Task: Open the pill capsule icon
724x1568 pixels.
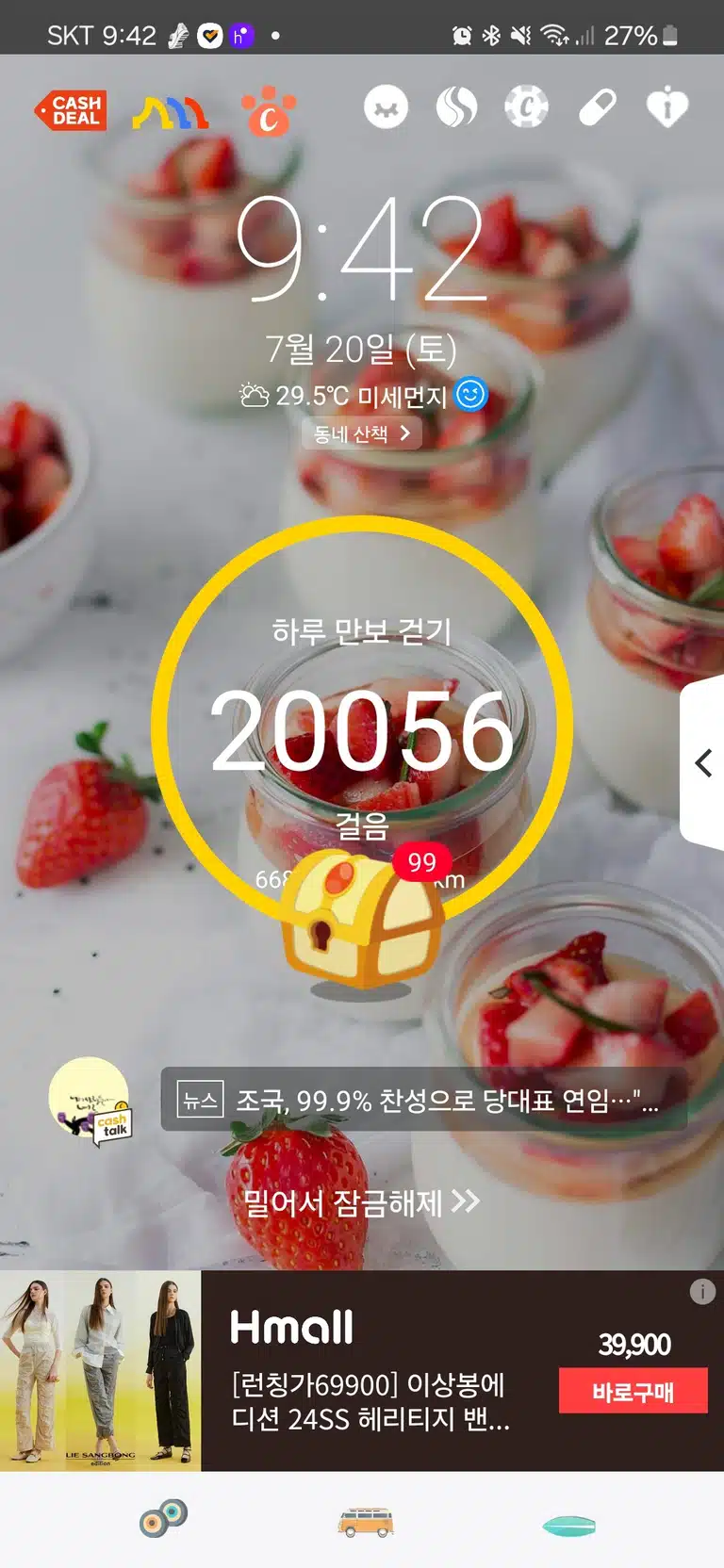Action: coord(597,107)
